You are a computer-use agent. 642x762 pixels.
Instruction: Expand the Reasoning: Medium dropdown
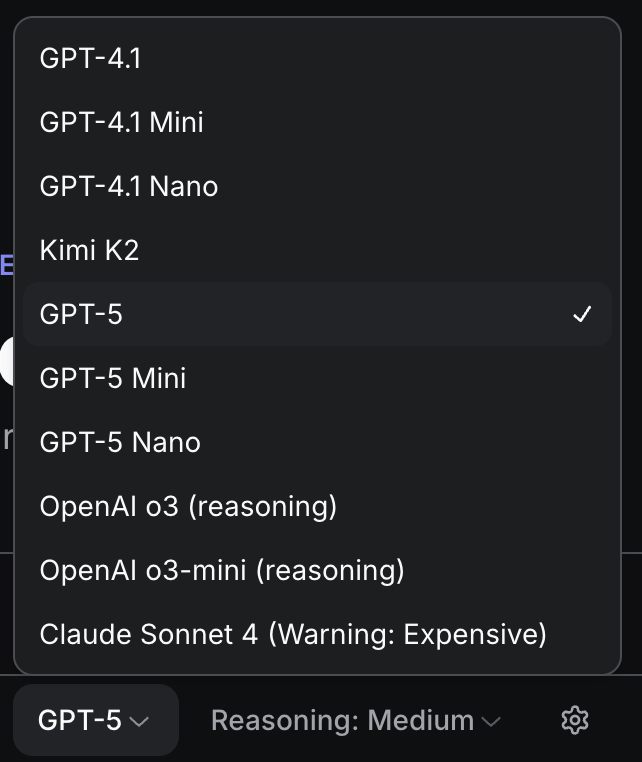(355, 720)
